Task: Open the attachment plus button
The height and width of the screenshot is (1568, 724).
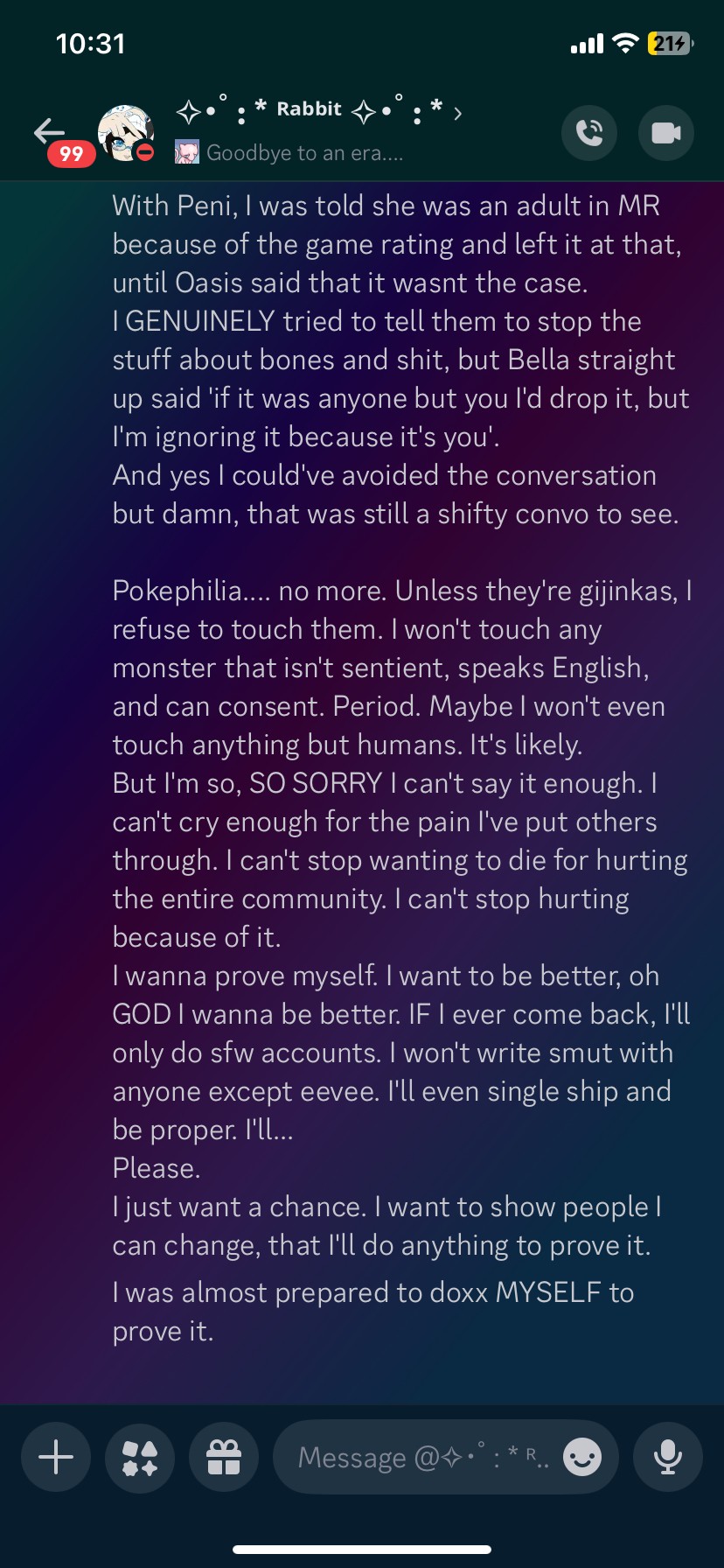Action: tap(56, 1457)
